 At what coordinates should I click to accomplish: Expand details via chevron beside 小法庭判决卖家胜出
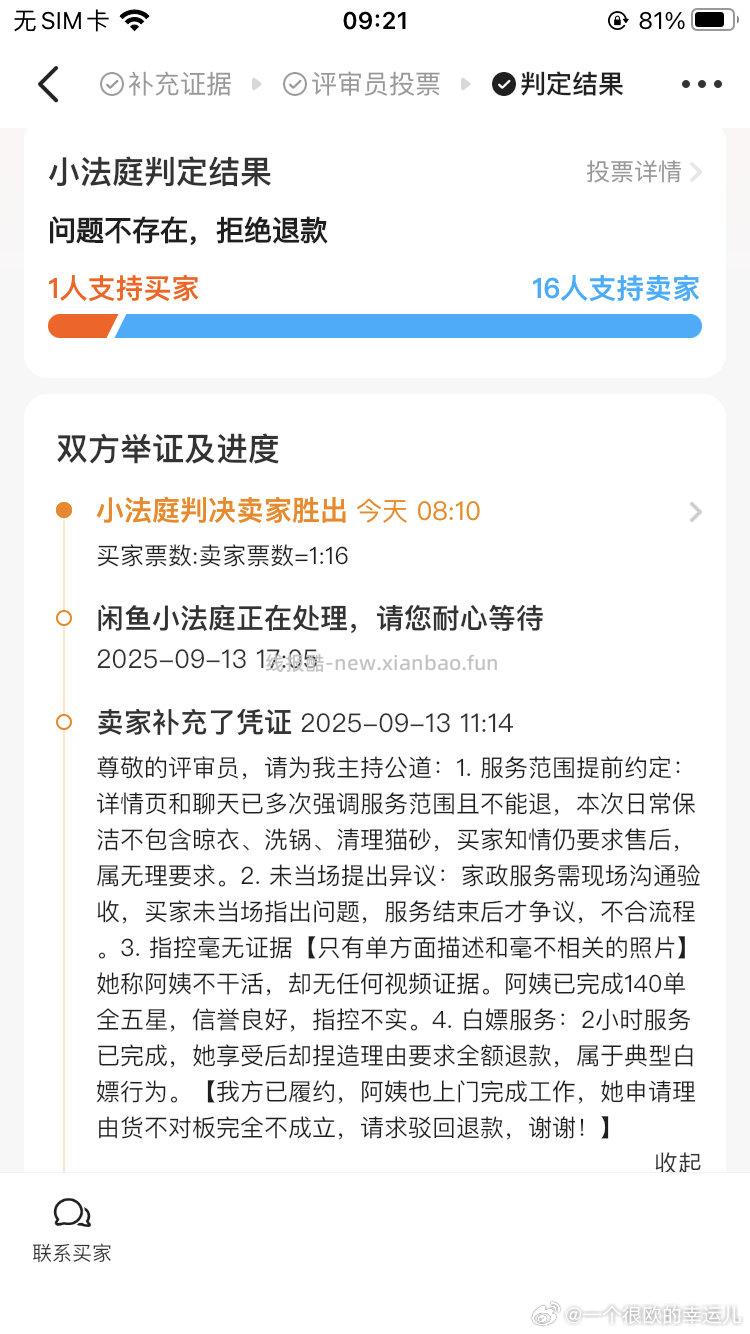[696, 512]
